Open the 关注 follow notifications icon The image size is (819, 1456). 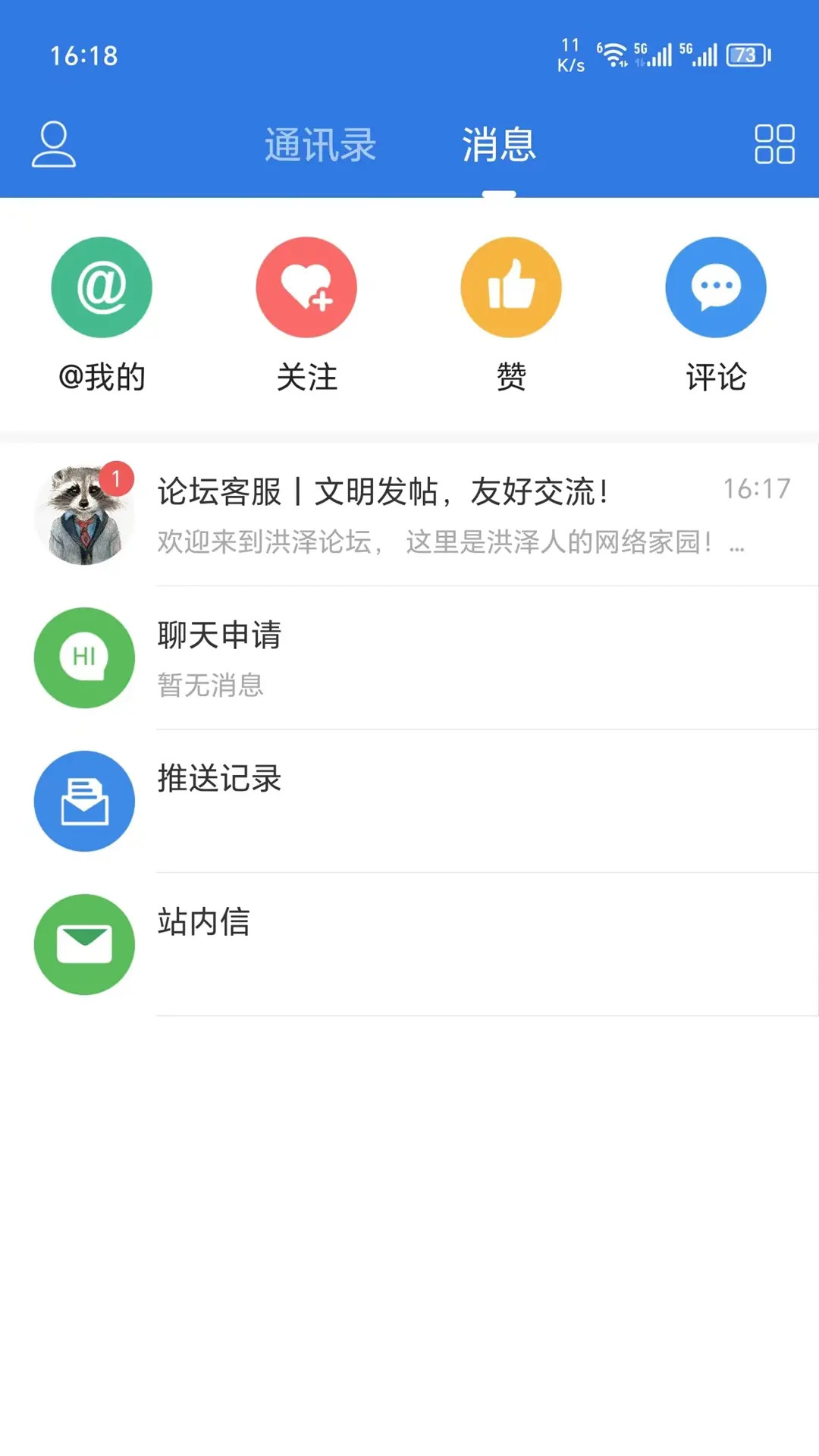[x=306, y=287]
